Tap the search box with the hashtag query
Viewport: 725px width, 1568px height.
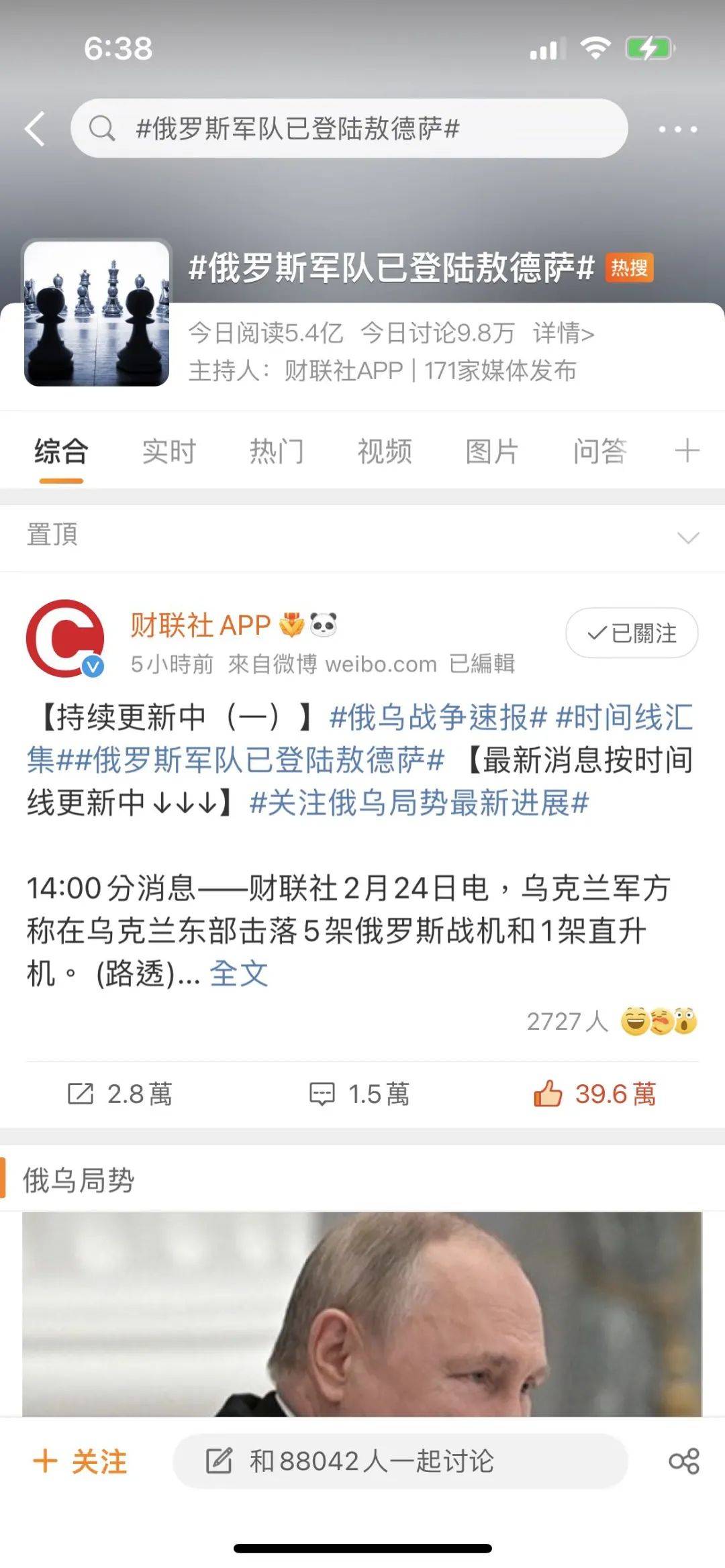(x=349, y=129)
